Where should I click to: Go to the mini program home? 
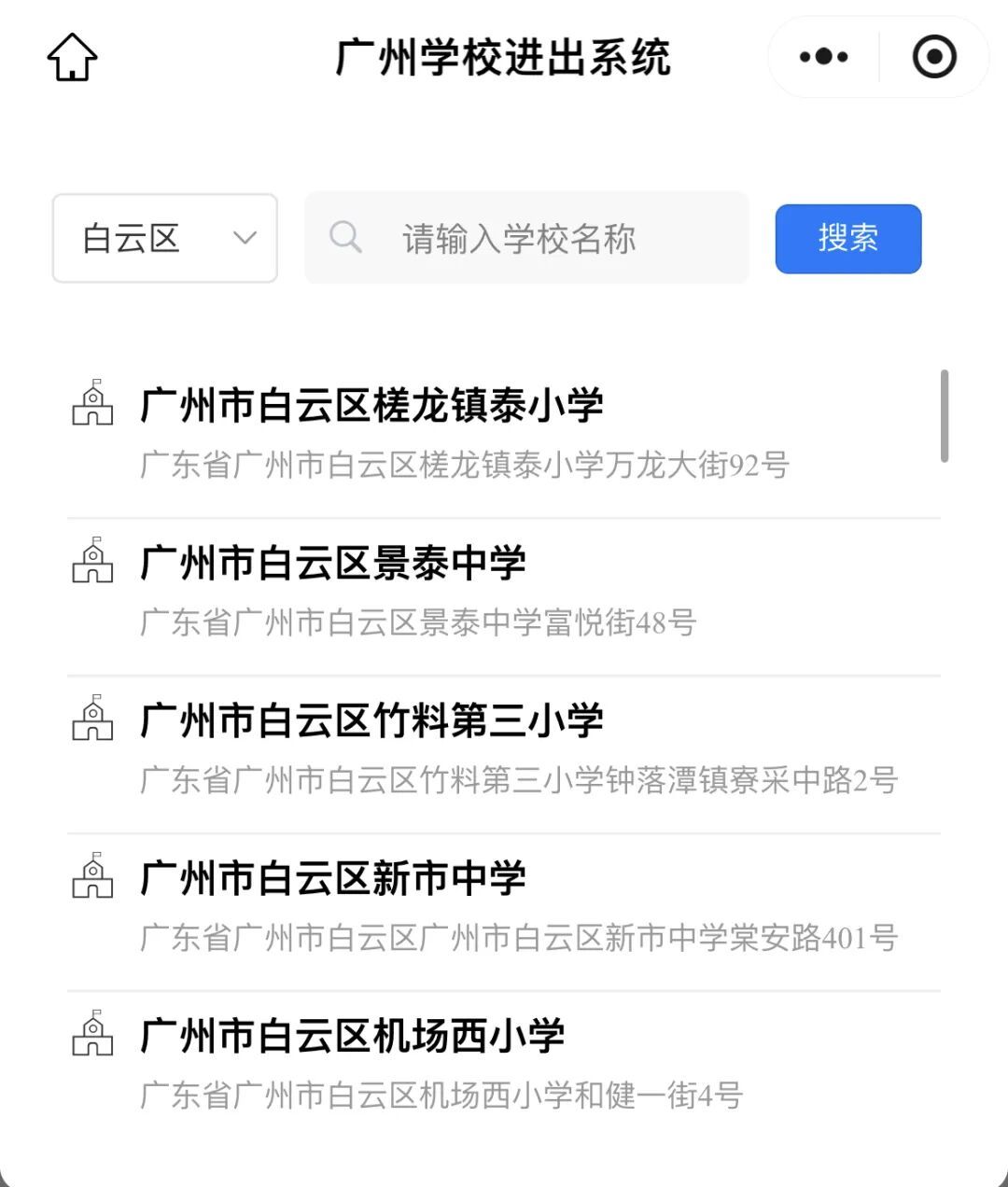72,58
